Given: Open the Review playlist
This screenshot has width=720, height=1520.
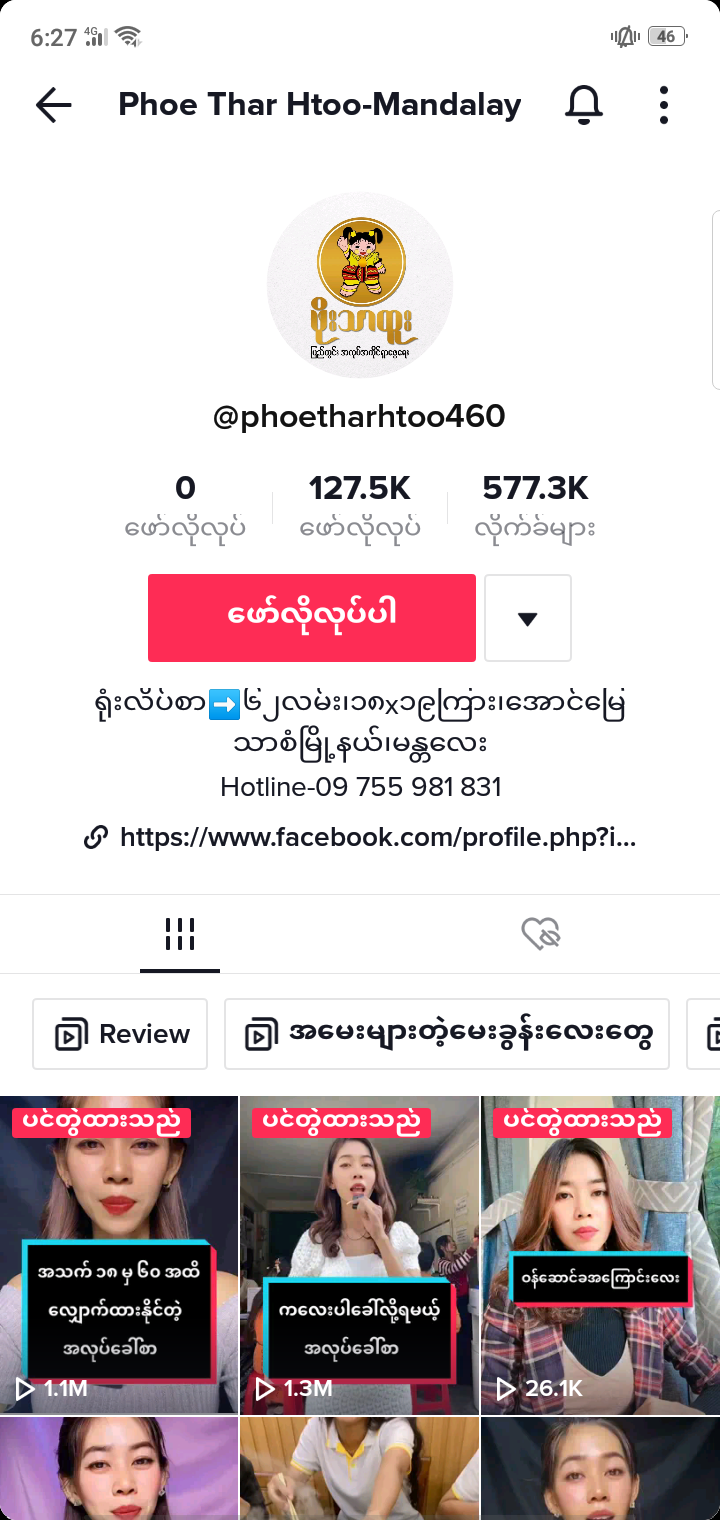Looking at the screenshot, I should pos(120,1034).
